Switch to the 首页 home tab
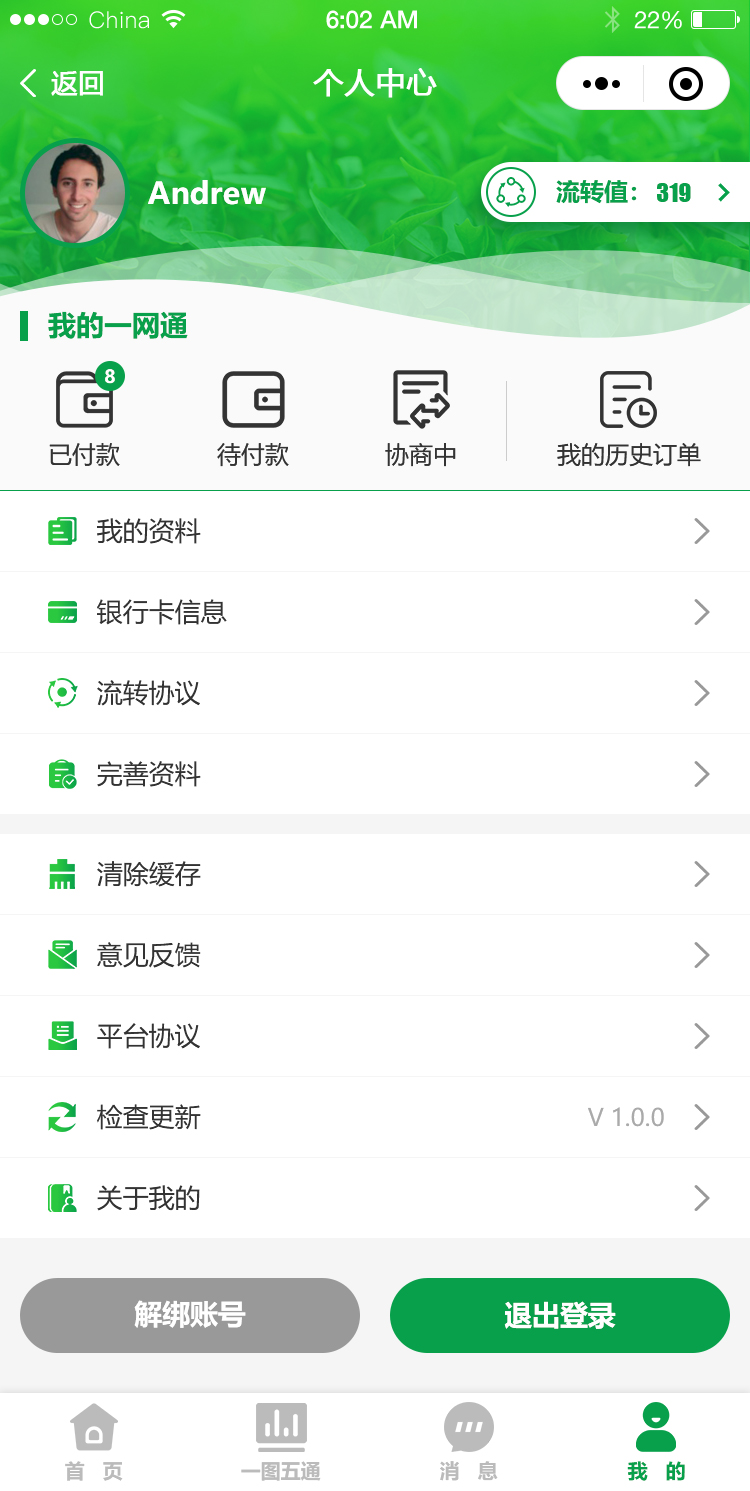750x1491 pixels. click(x=93, y=1440)
